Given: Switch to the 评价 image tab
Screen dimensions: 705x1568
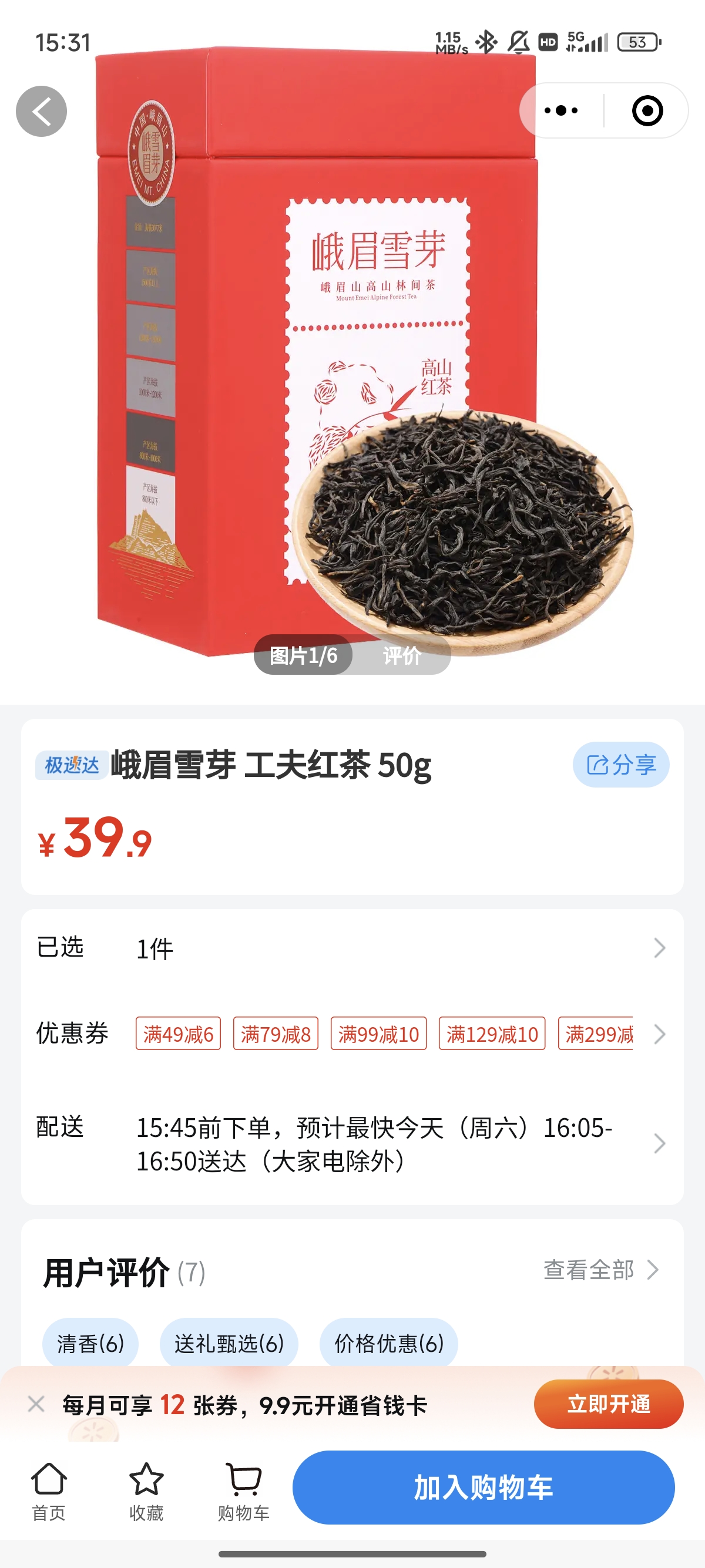Looking at the screenshot, I should (402, 655).
